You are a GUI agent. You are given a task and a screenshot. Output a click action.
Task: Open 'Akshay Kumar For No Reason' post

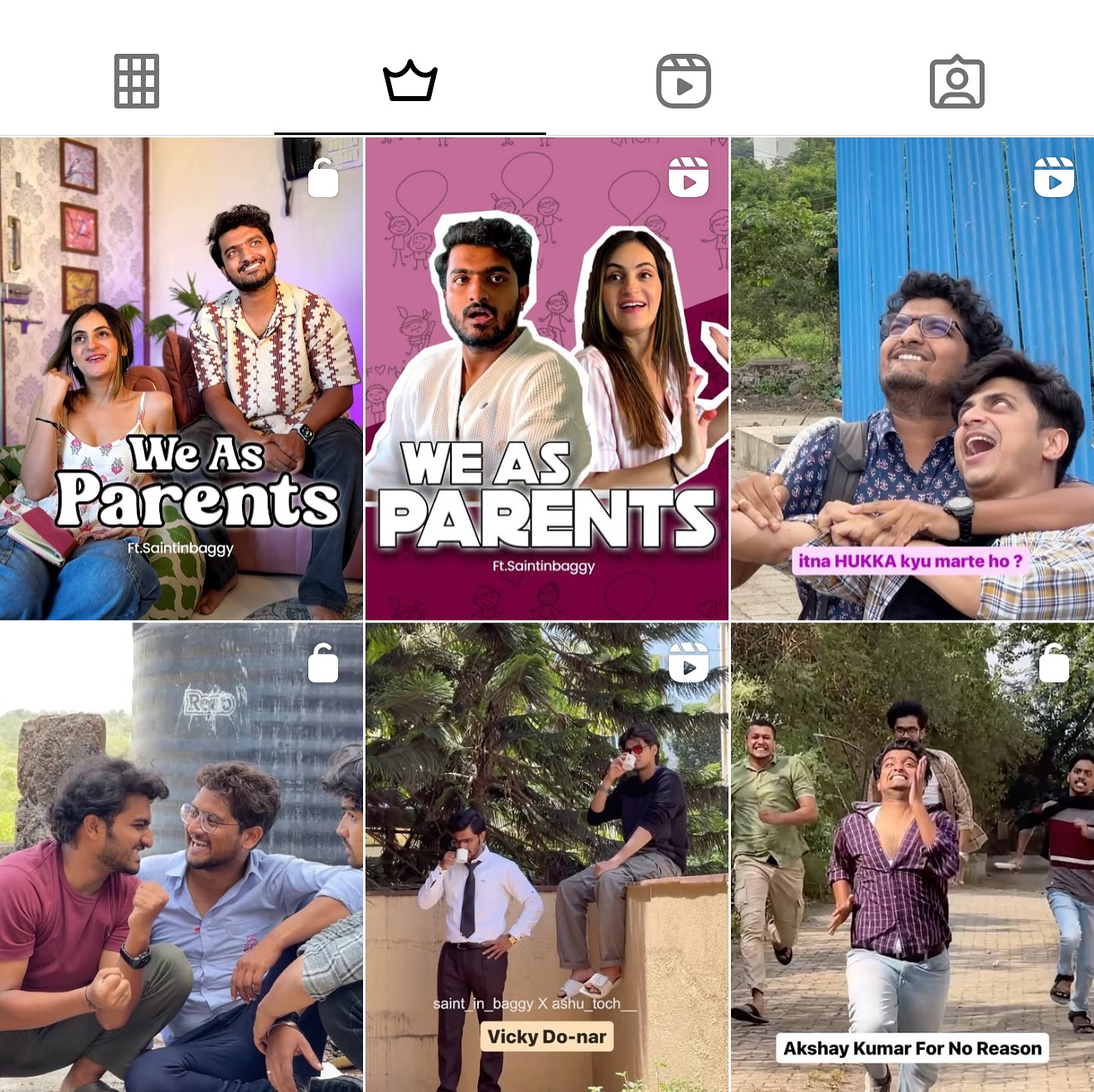(912, 858)
